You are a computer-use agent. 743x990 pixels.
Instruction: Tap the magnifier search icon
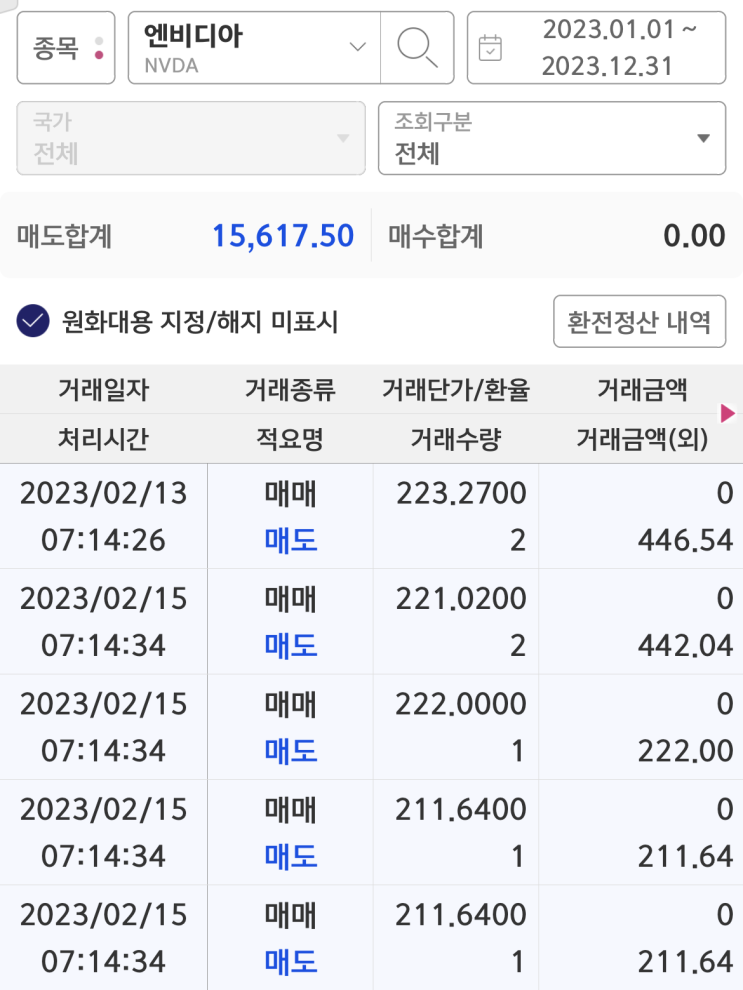click(417, 47)
